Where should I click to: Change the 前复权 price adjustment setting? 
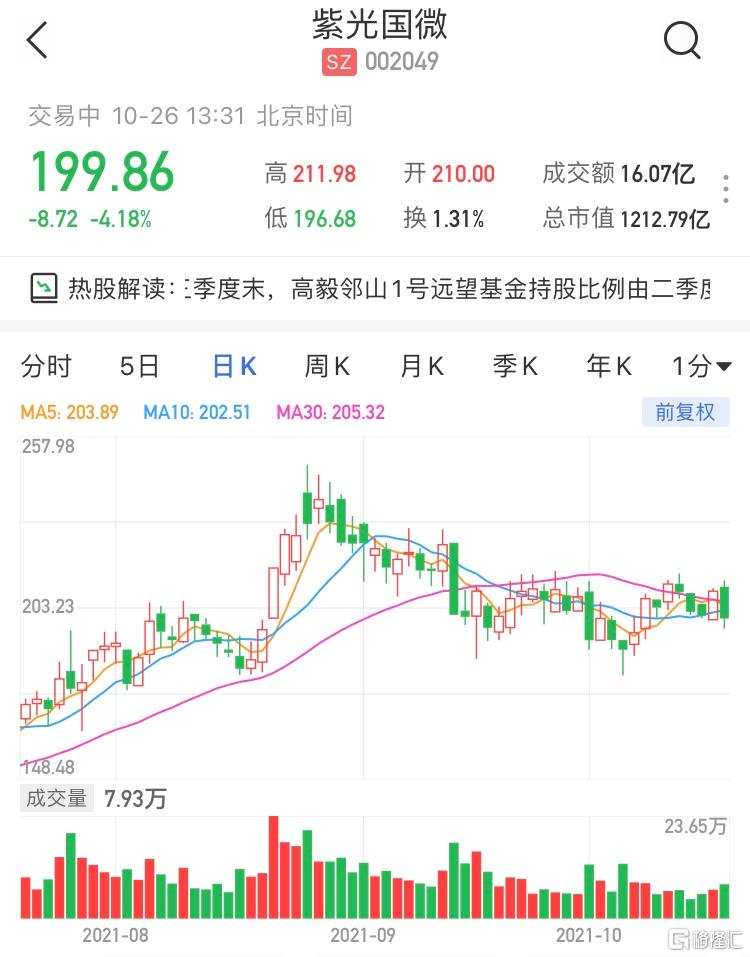pos(685,412)
